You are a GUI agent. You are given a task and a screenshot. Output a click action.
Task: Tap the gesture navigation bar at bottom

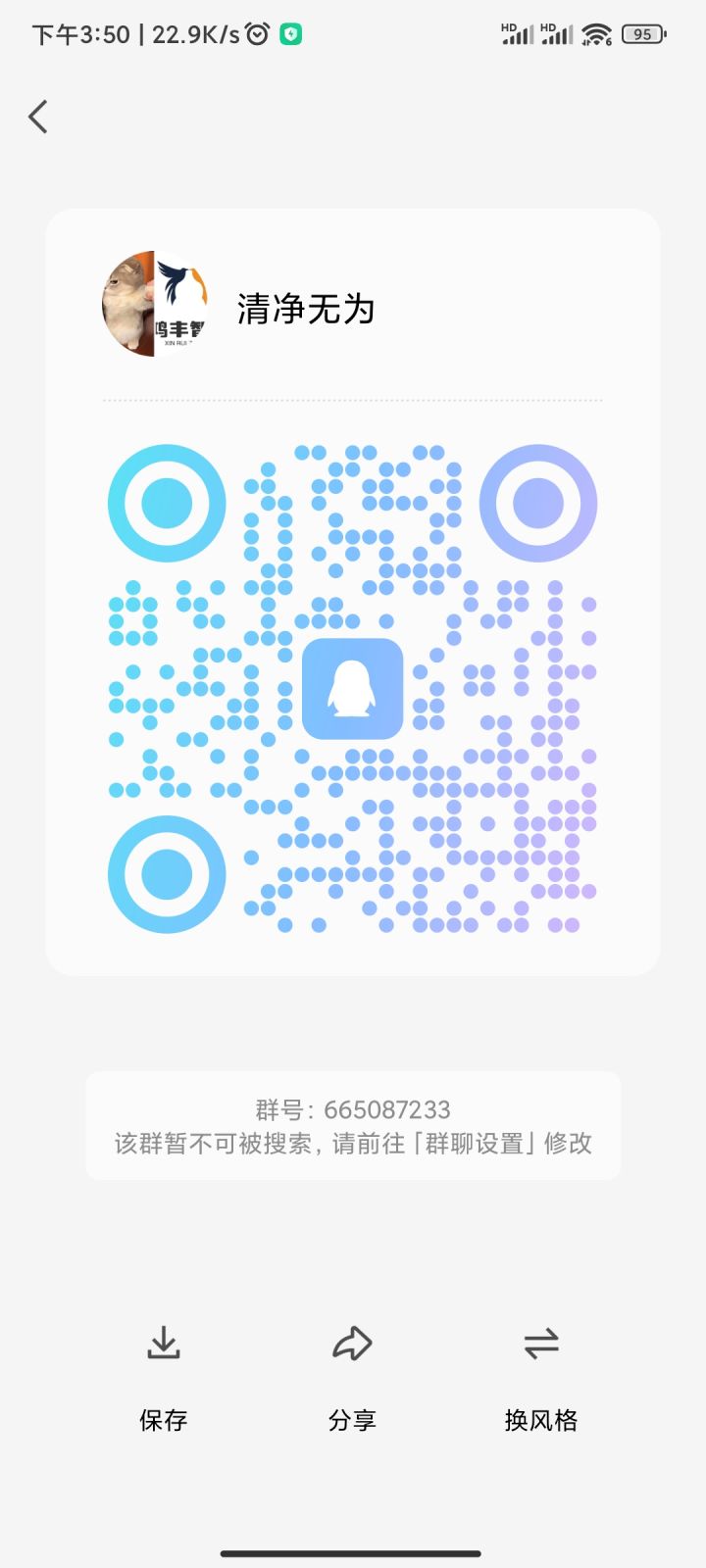(x=353, y=1551)
